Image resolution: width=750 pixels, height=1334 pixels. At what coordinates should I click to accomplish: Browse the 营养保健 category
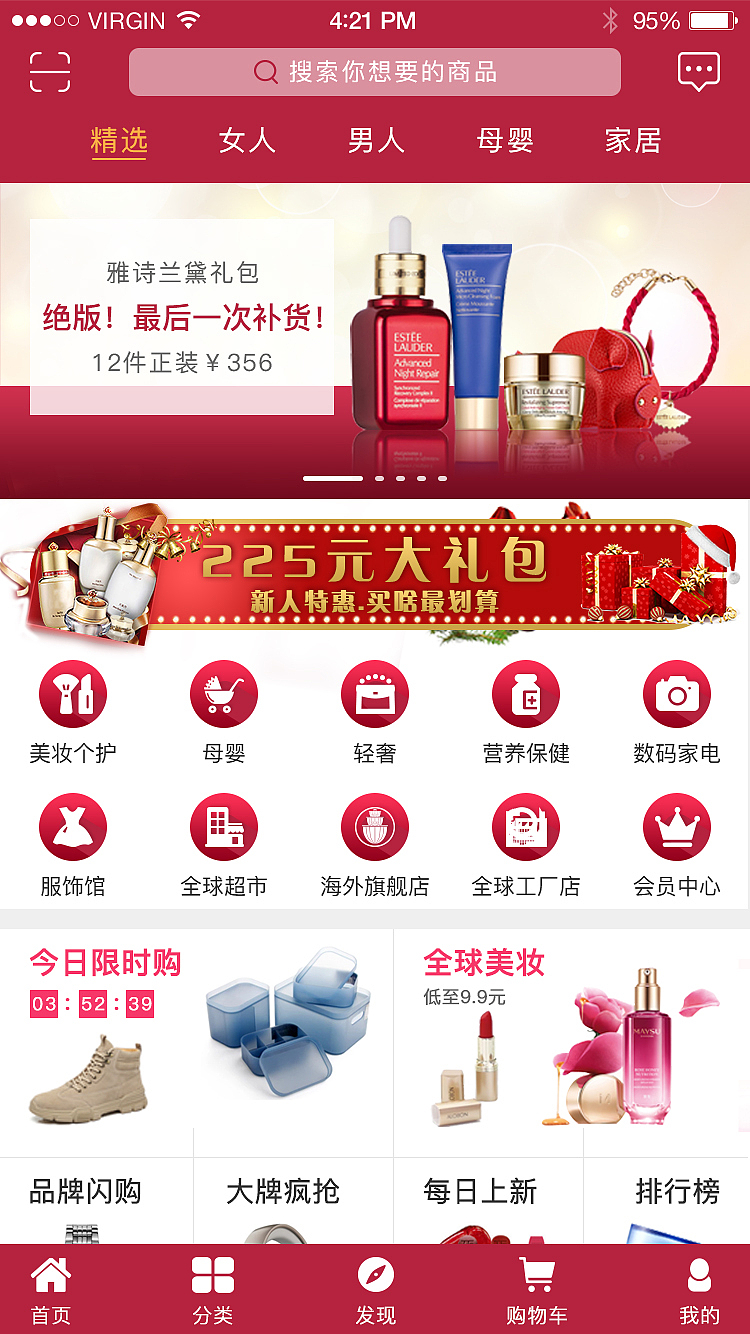[526, 712]
